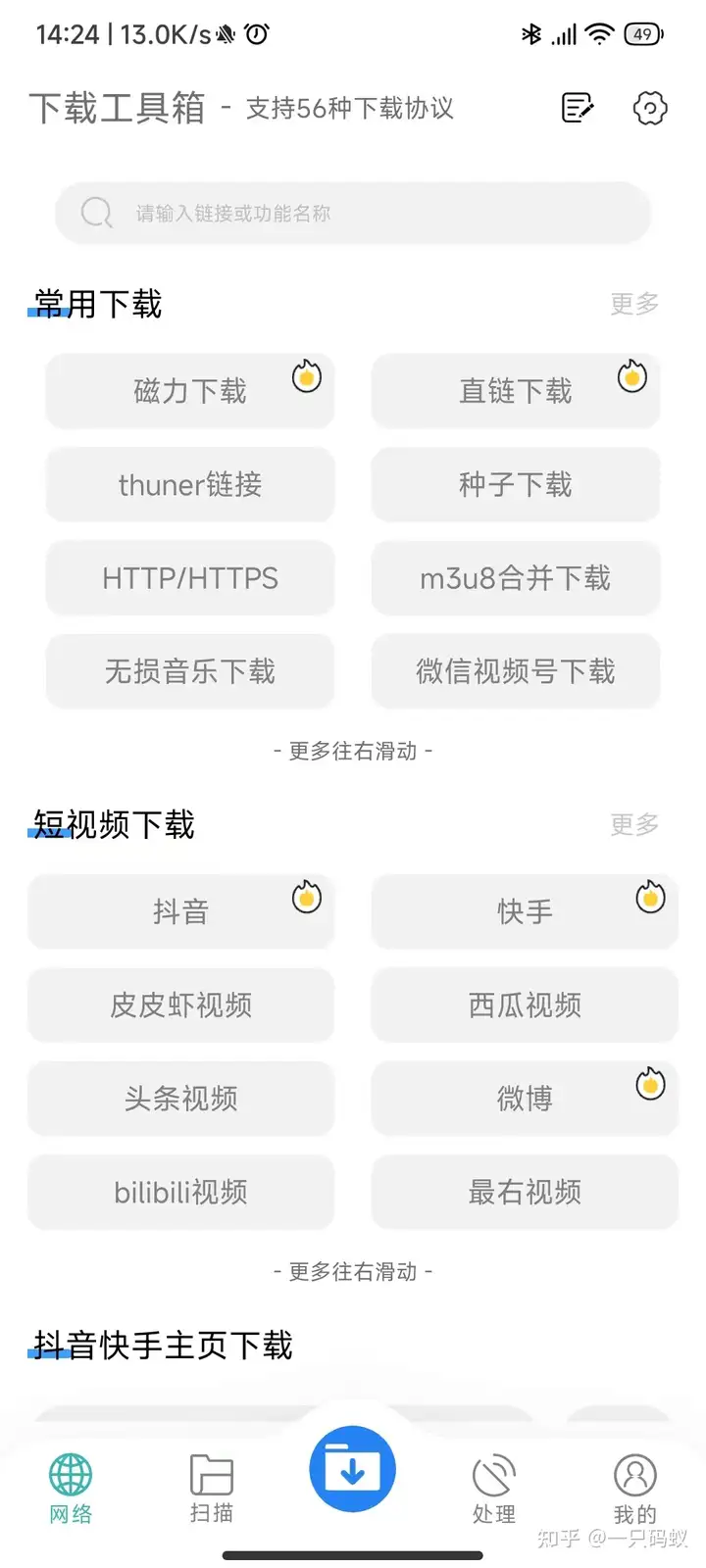This screenshot has width=706, height=1568.
Task: Open thuner链接 download
Action: [190, 484]
